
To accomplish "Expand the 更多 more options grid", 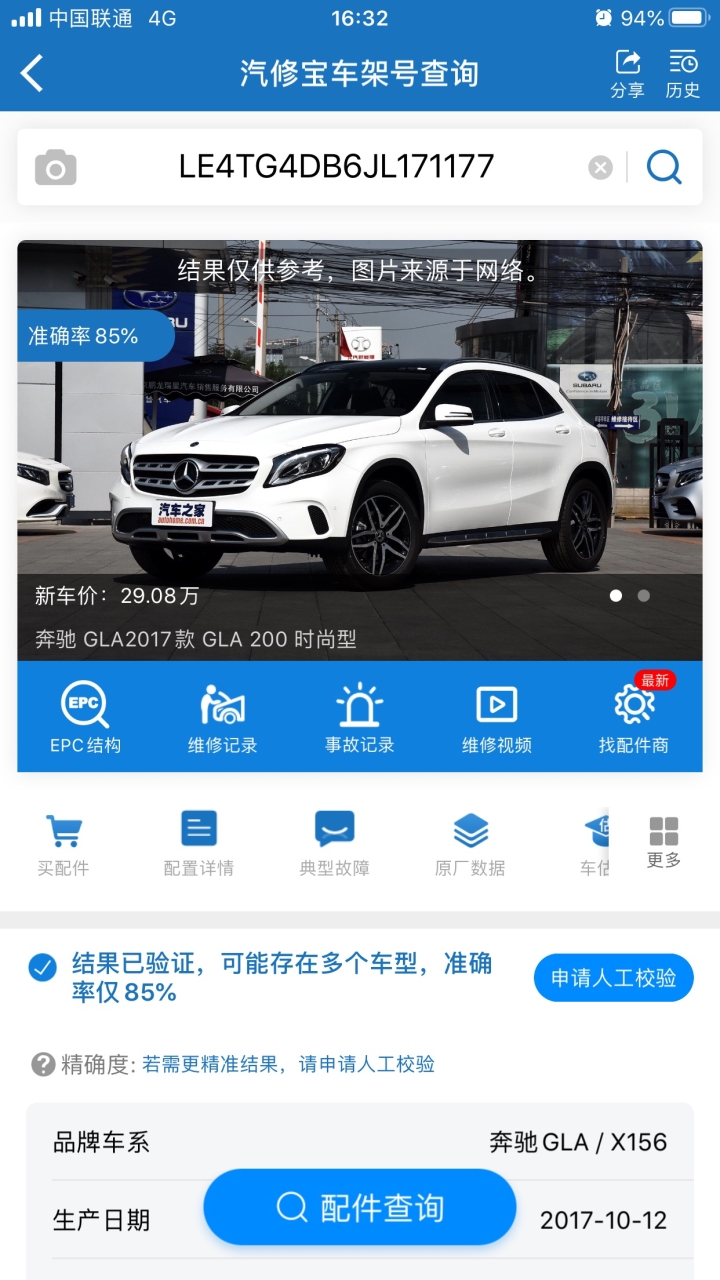I will point(664,842).
